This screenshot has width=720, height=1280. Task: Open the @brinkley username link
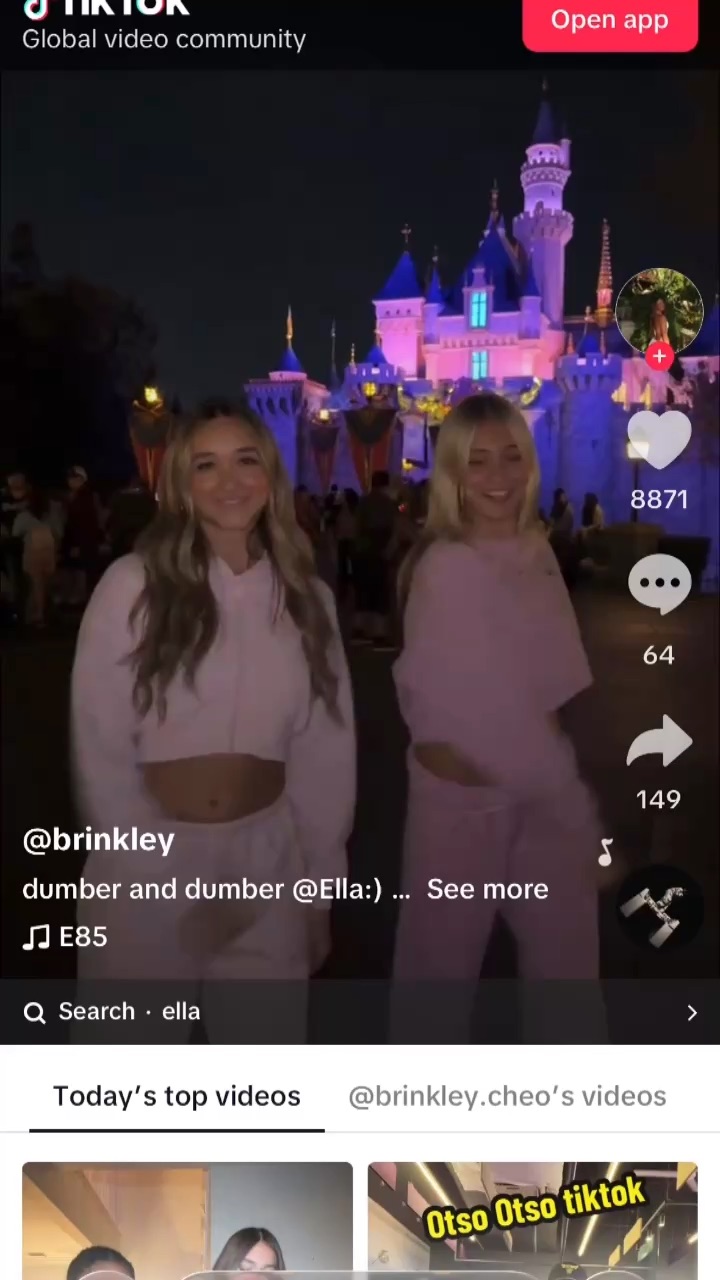(98, 840)
